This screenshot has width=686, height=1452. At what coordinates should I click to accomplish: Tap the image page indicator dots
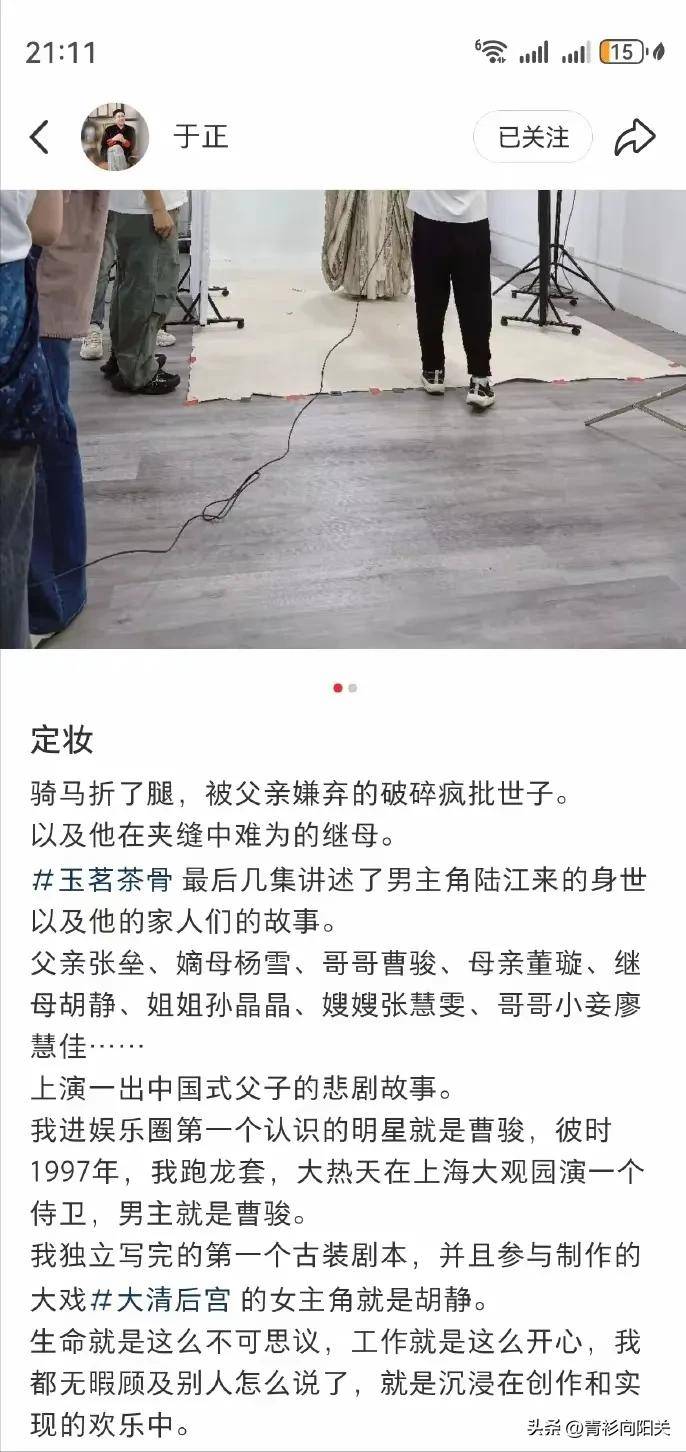click(344, 688)
